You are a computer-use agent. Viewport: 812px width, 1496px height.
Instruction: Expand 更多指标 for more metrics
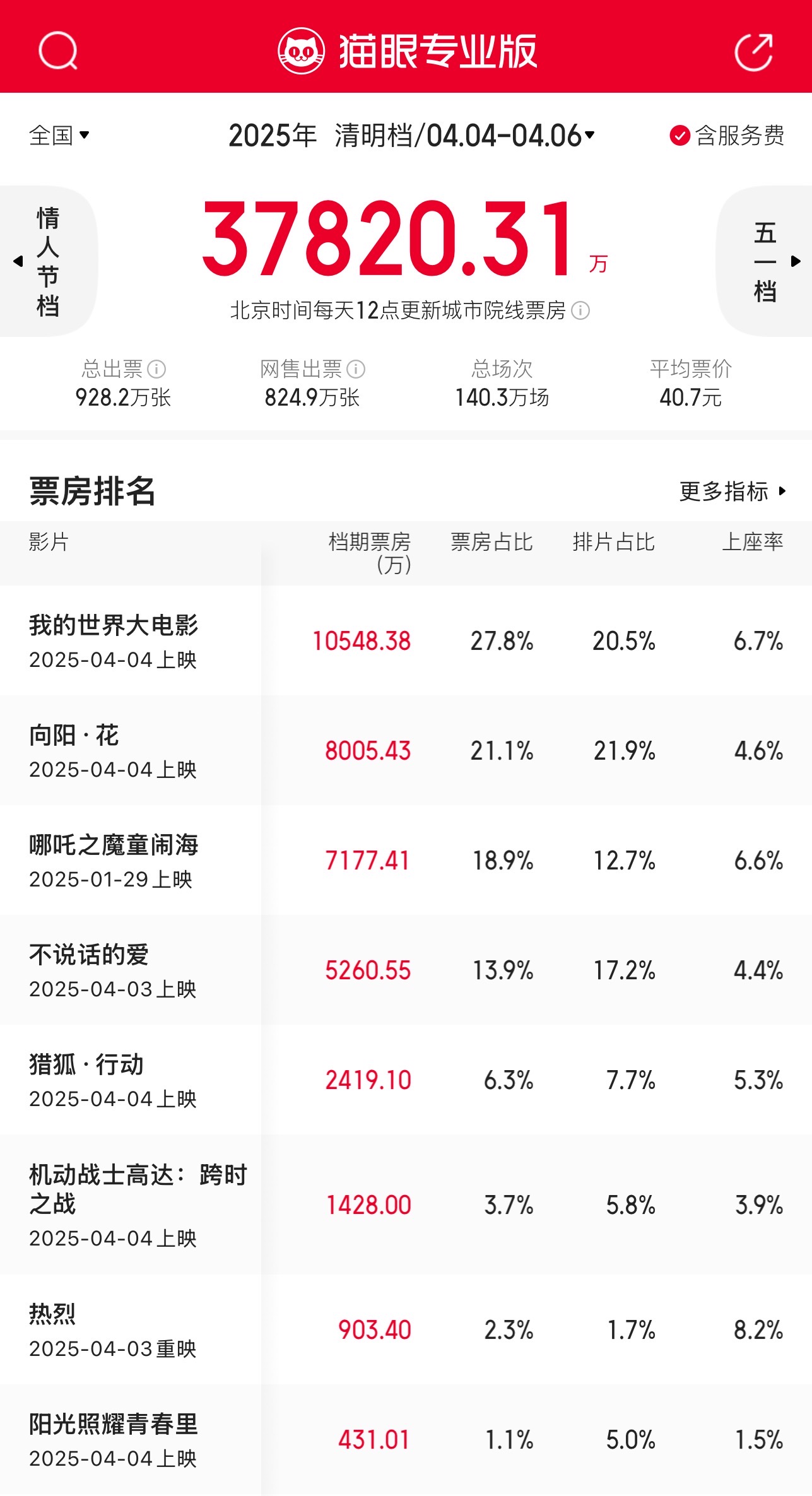click(x=733, y=491)
